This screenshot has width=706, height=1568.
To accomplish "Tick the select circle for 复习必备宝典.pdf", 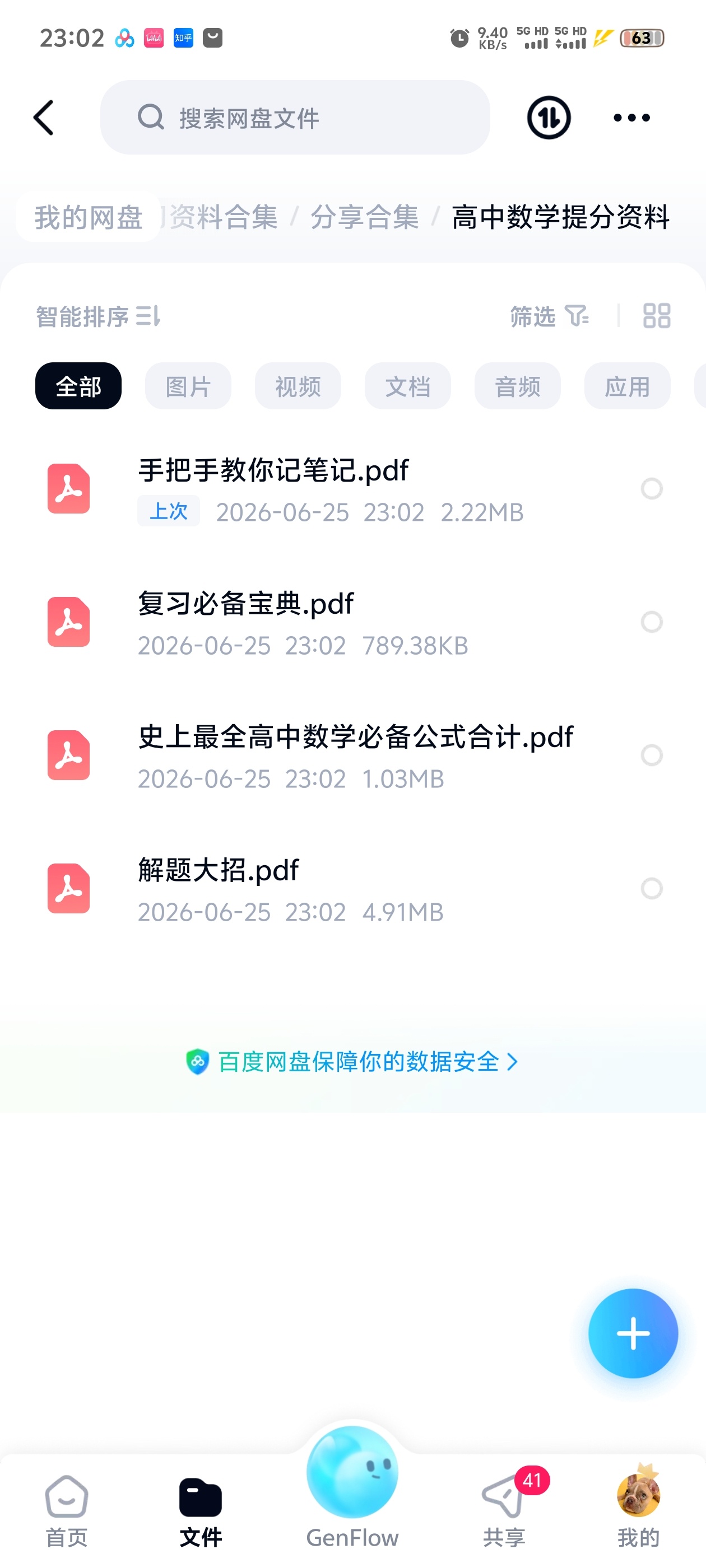I will click(x=651, y=622).
